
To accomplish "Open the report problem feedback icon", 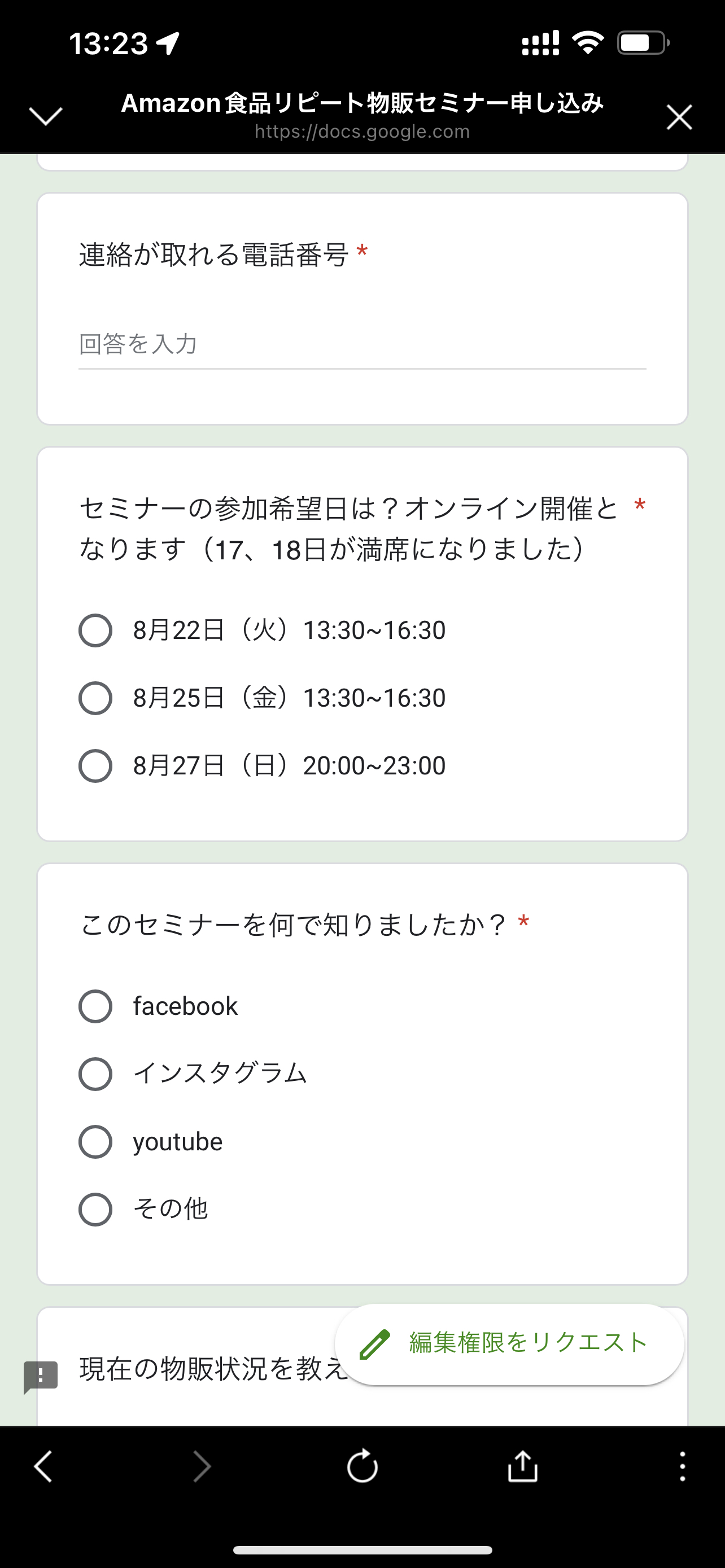I will click(41, 1377).
